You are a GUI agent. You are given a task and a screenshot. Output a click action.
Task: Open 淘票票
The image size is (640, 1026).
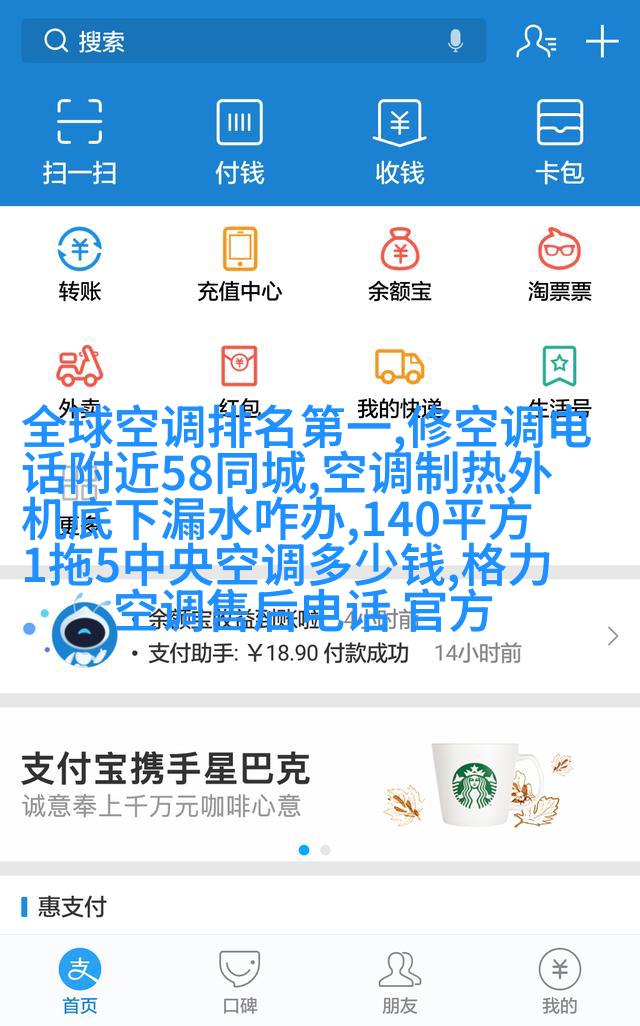tap(559, 264)
